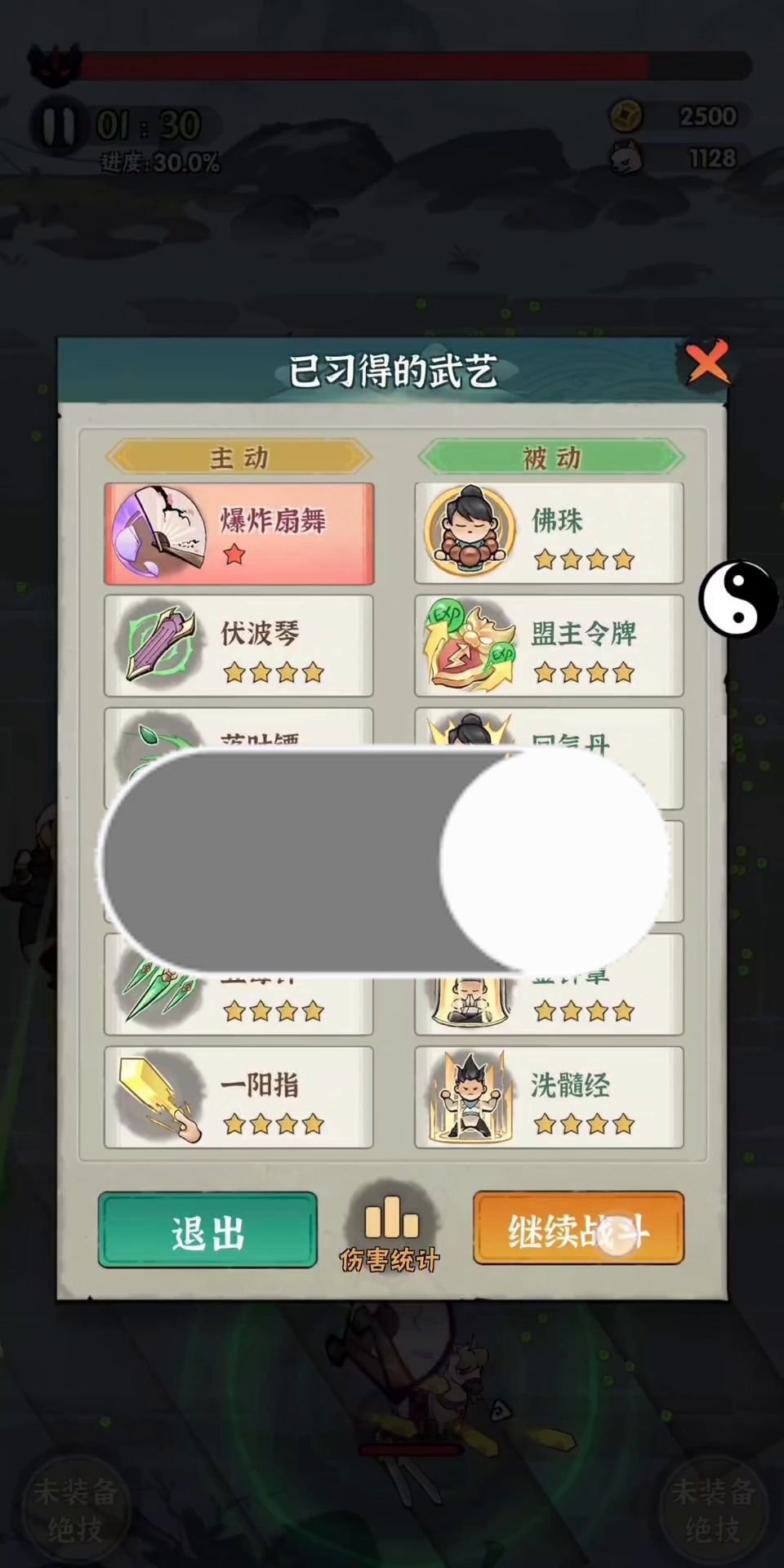
Task: Select the 爆炸扇舞 skill card
Action: (238, 534)
